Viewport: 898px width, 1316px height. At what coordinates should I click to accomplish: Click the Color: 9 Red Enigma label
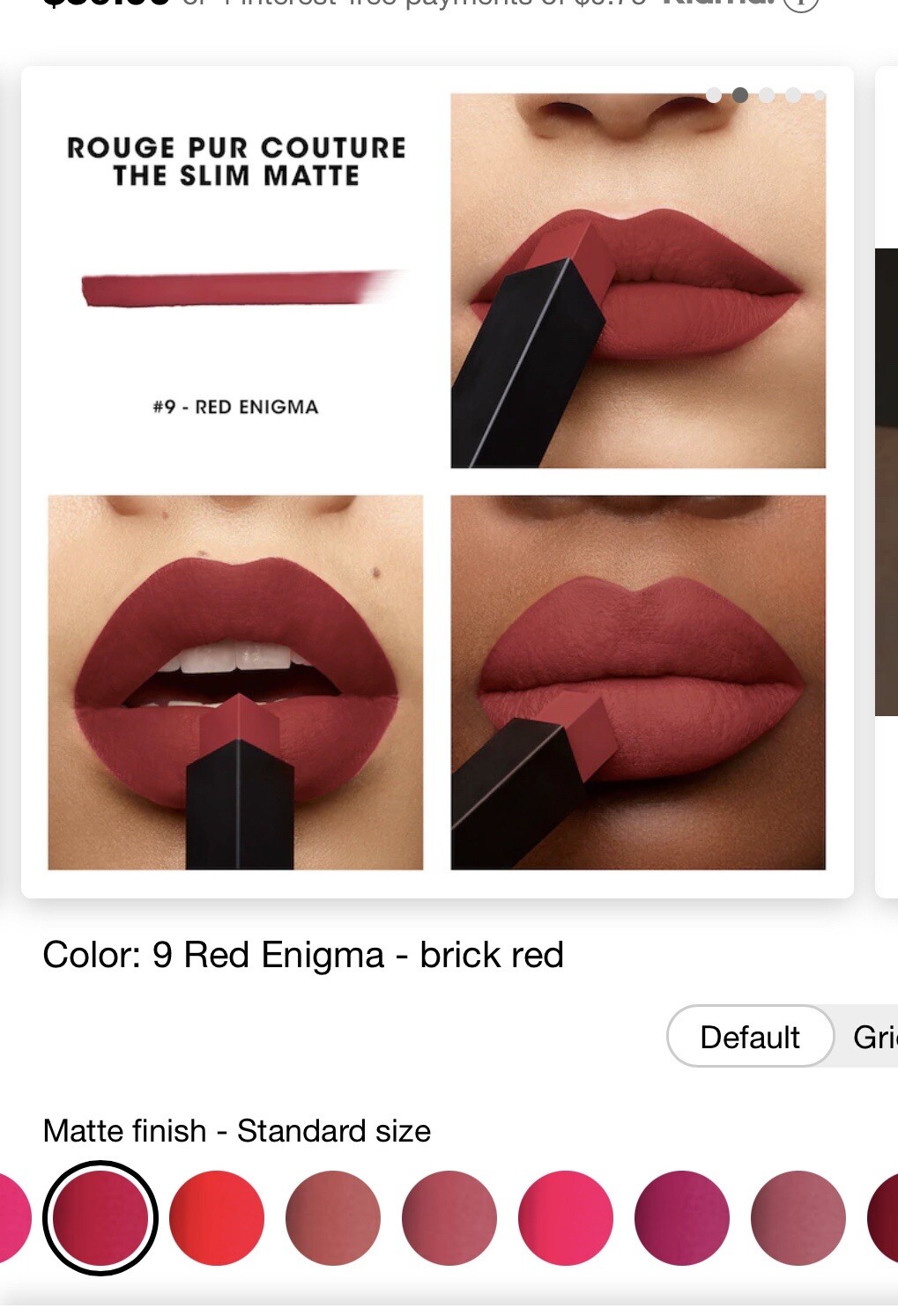pyautogui.click(x=304, y=954)
